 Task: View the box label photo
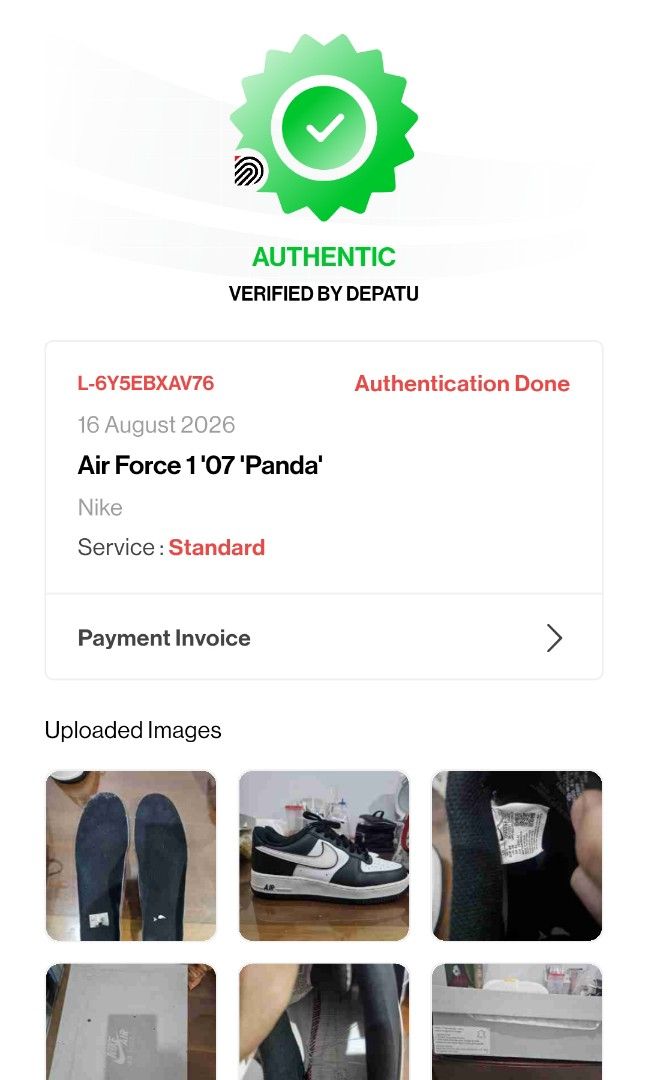click(x=516, y=1021)
